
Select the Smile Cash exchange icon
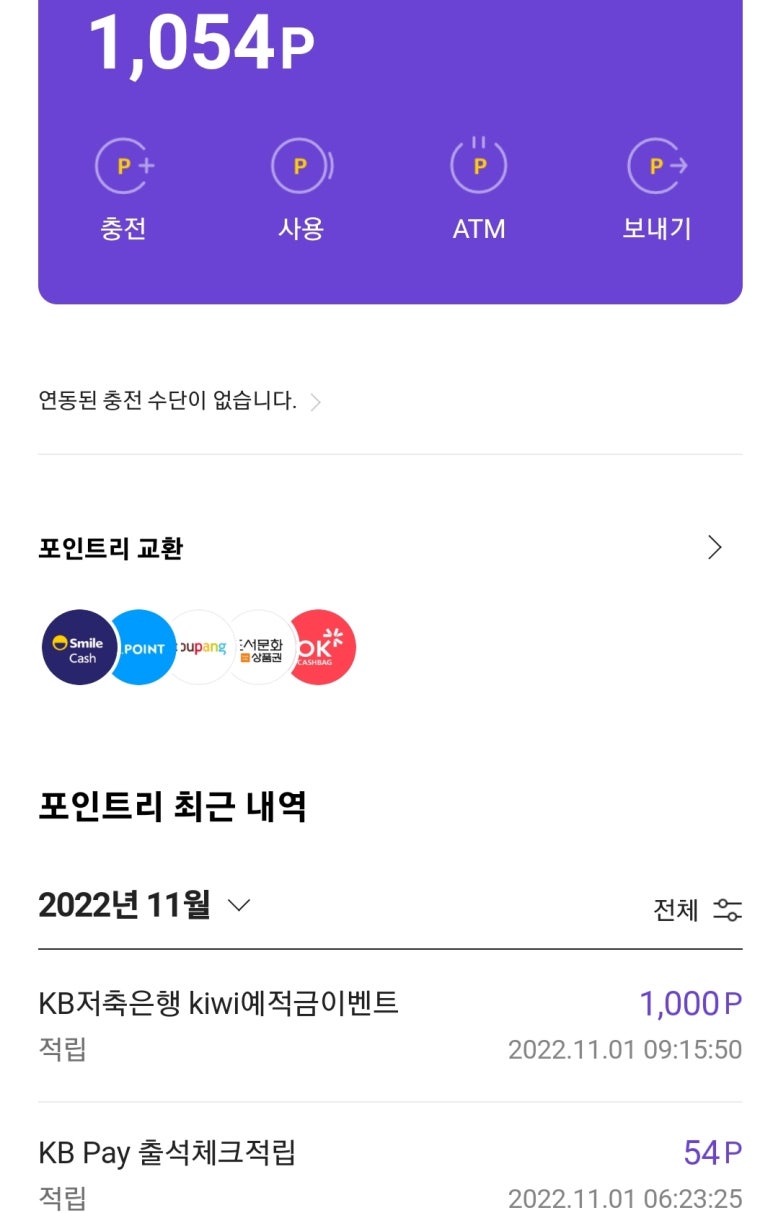pos(80,648)
